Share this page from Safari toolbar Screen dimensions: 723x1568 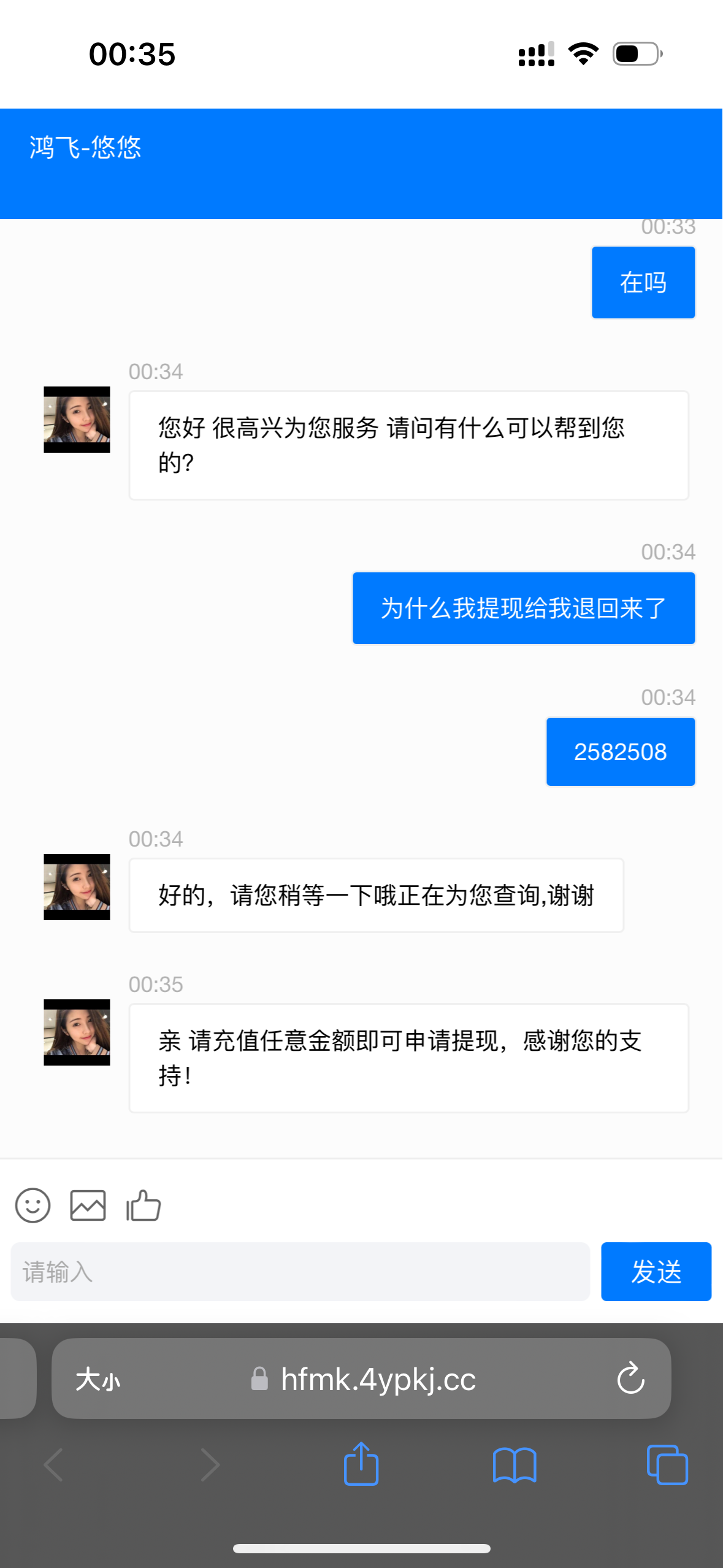[x=361, y=1464]
